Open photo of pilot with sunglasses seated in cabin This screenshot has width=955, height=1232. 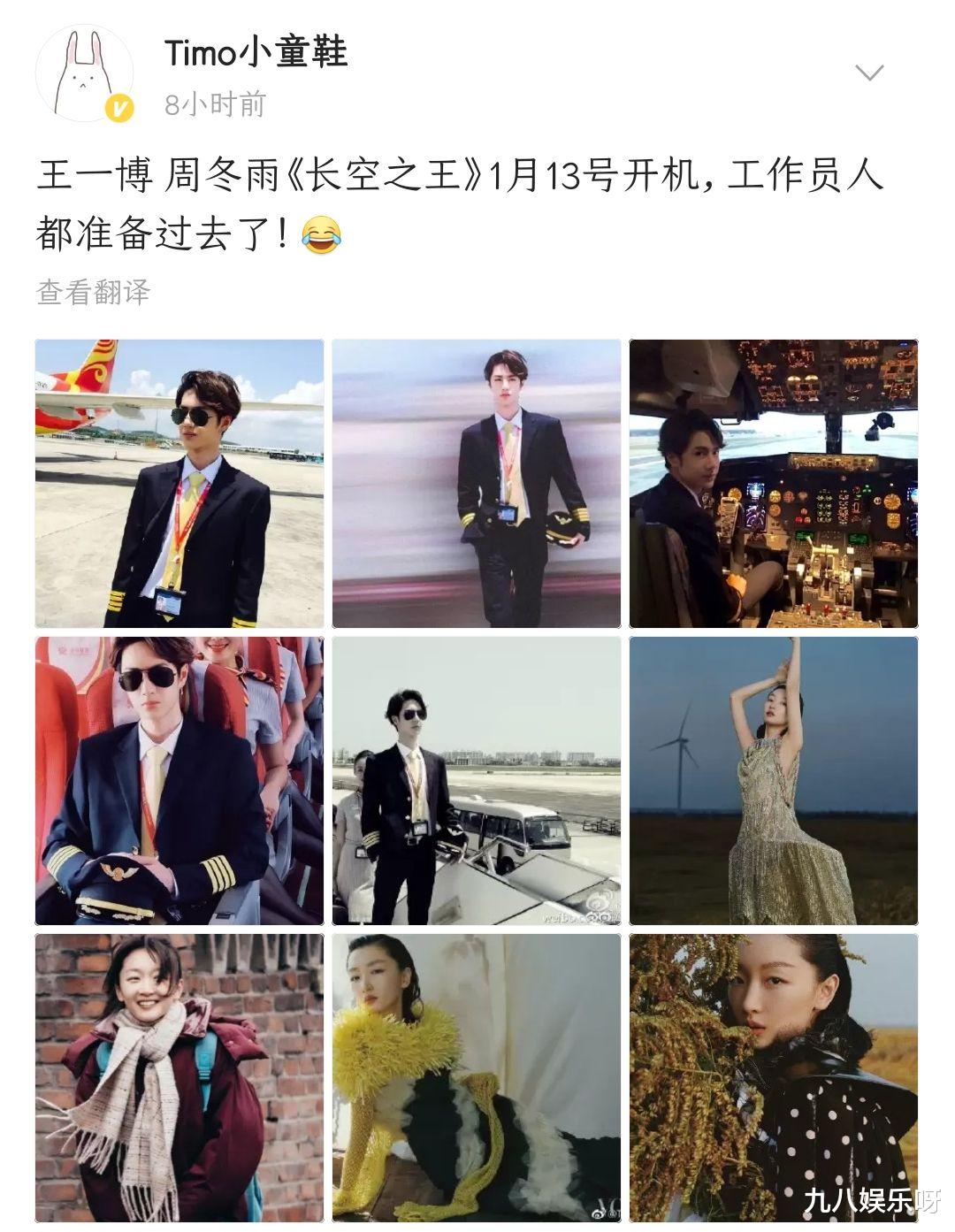179,778
